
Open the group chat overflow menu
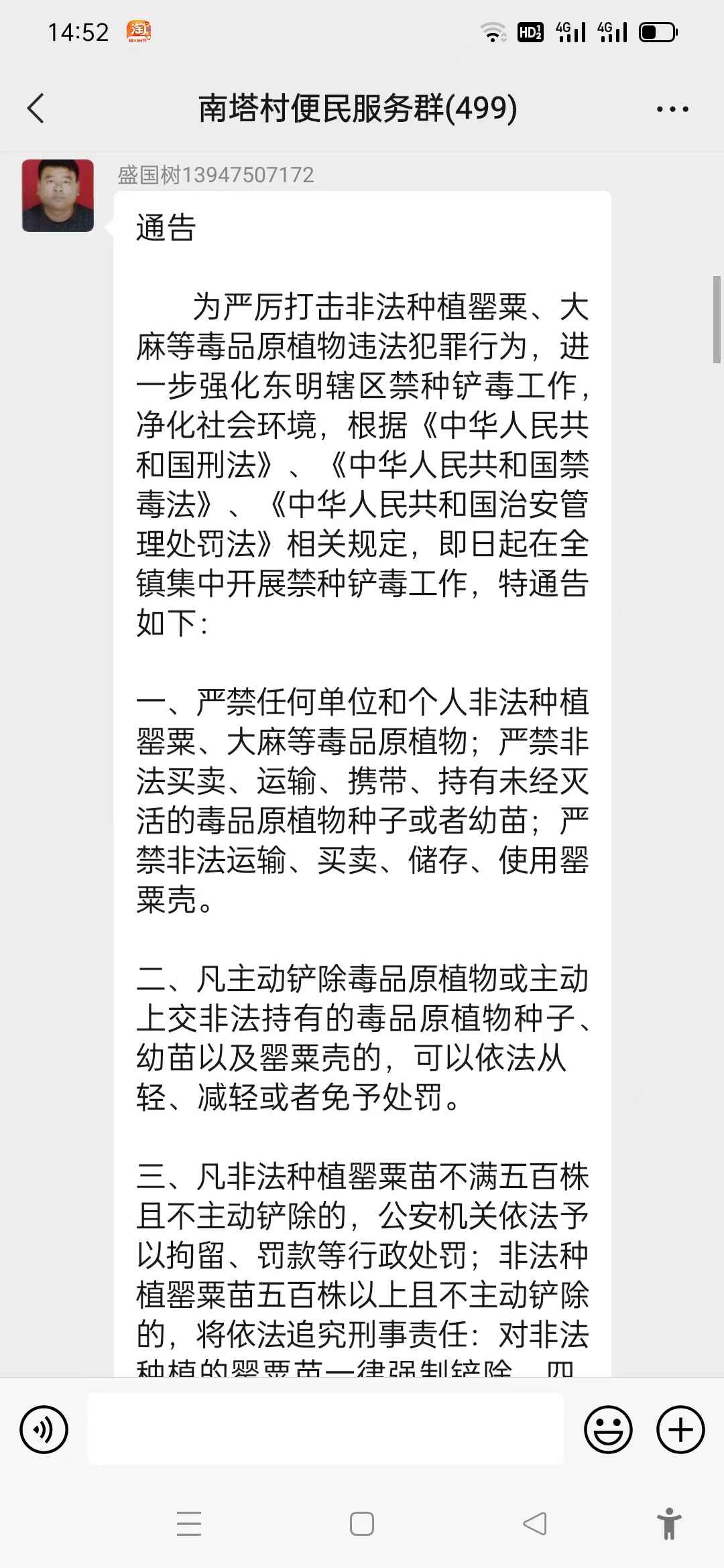click(672, 109)
